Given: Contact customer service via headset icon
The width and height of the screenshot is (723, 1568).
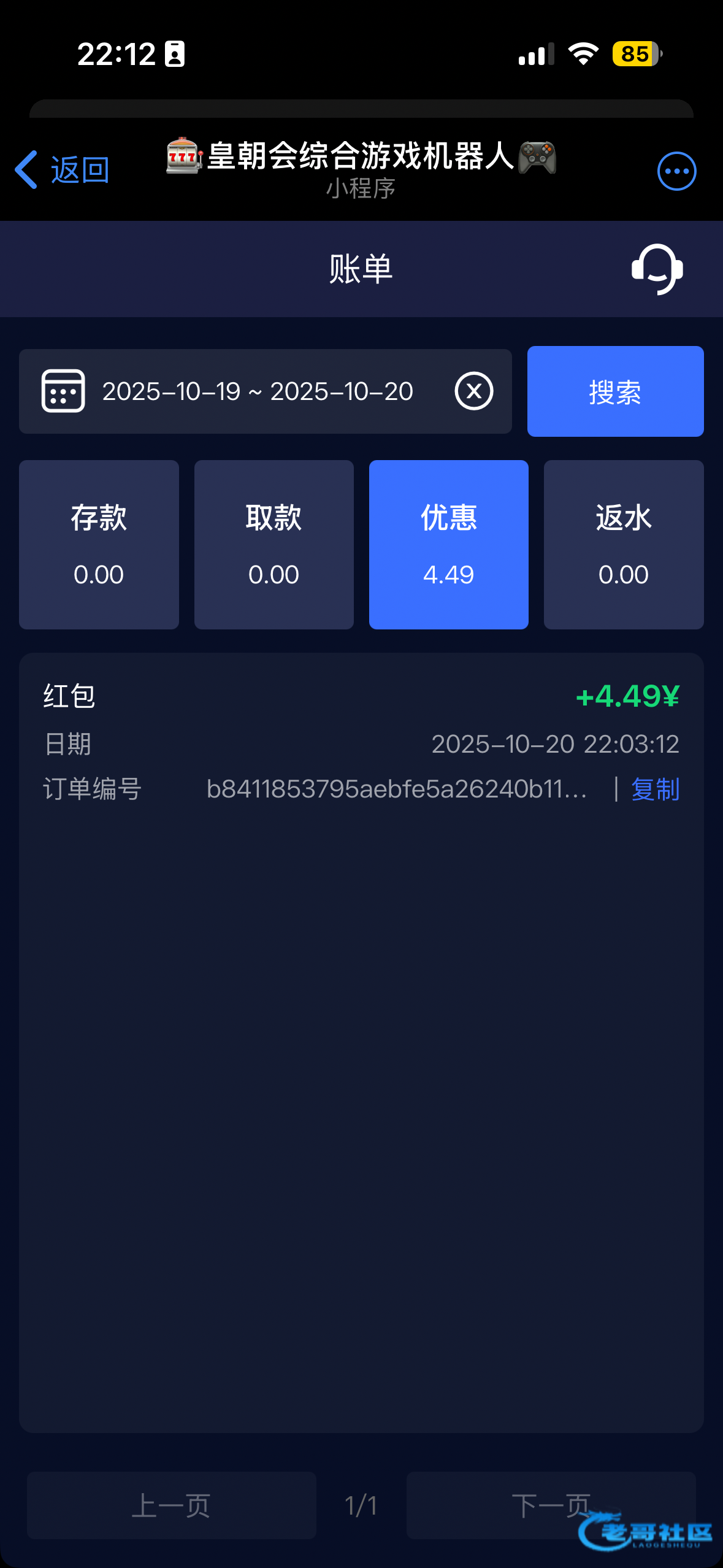Looking at the screenshot, I should tap(657, 269).
